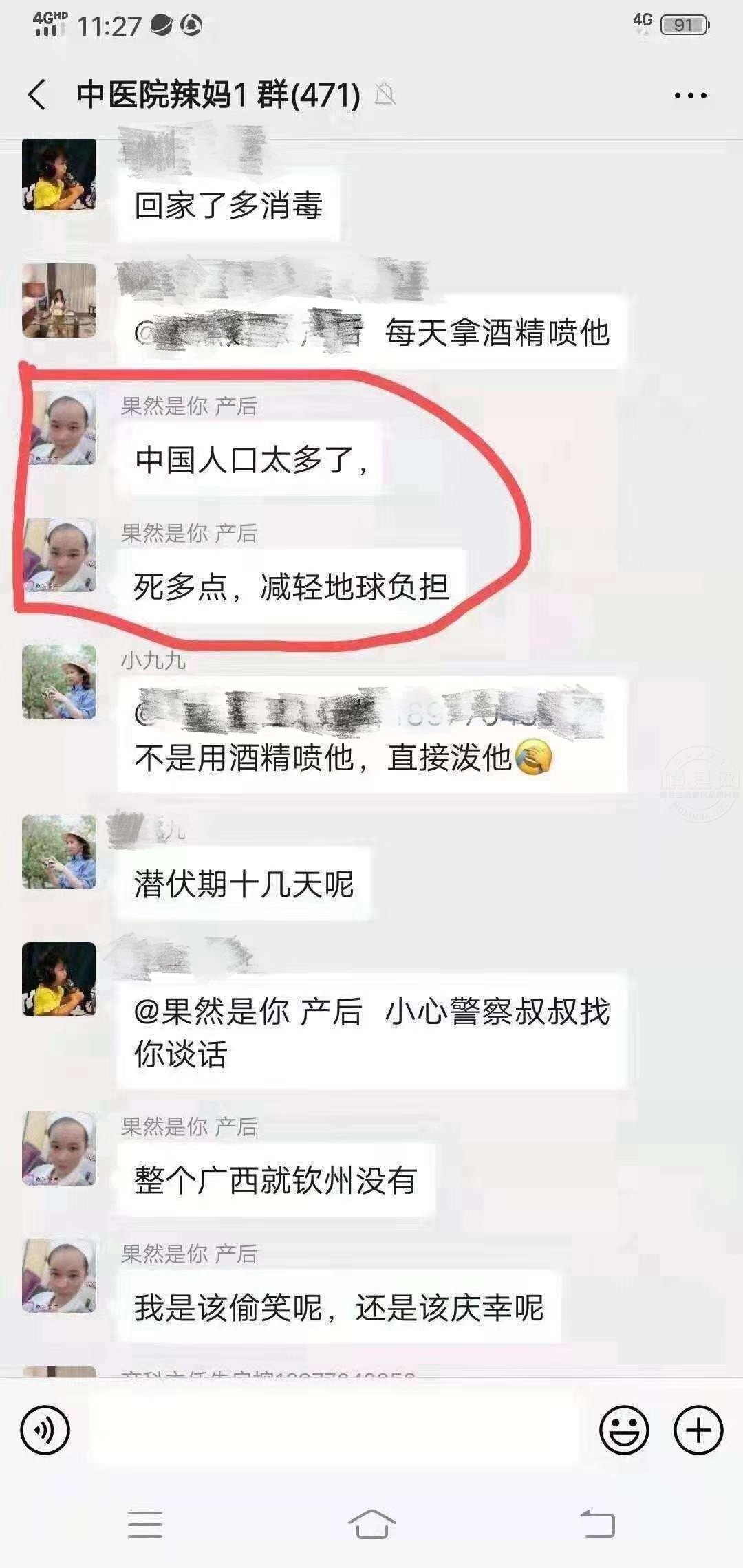Open avatar beside 潜伏期十几天呢 message
This screenshot has width=743, height=1568.
coord(59,852)
